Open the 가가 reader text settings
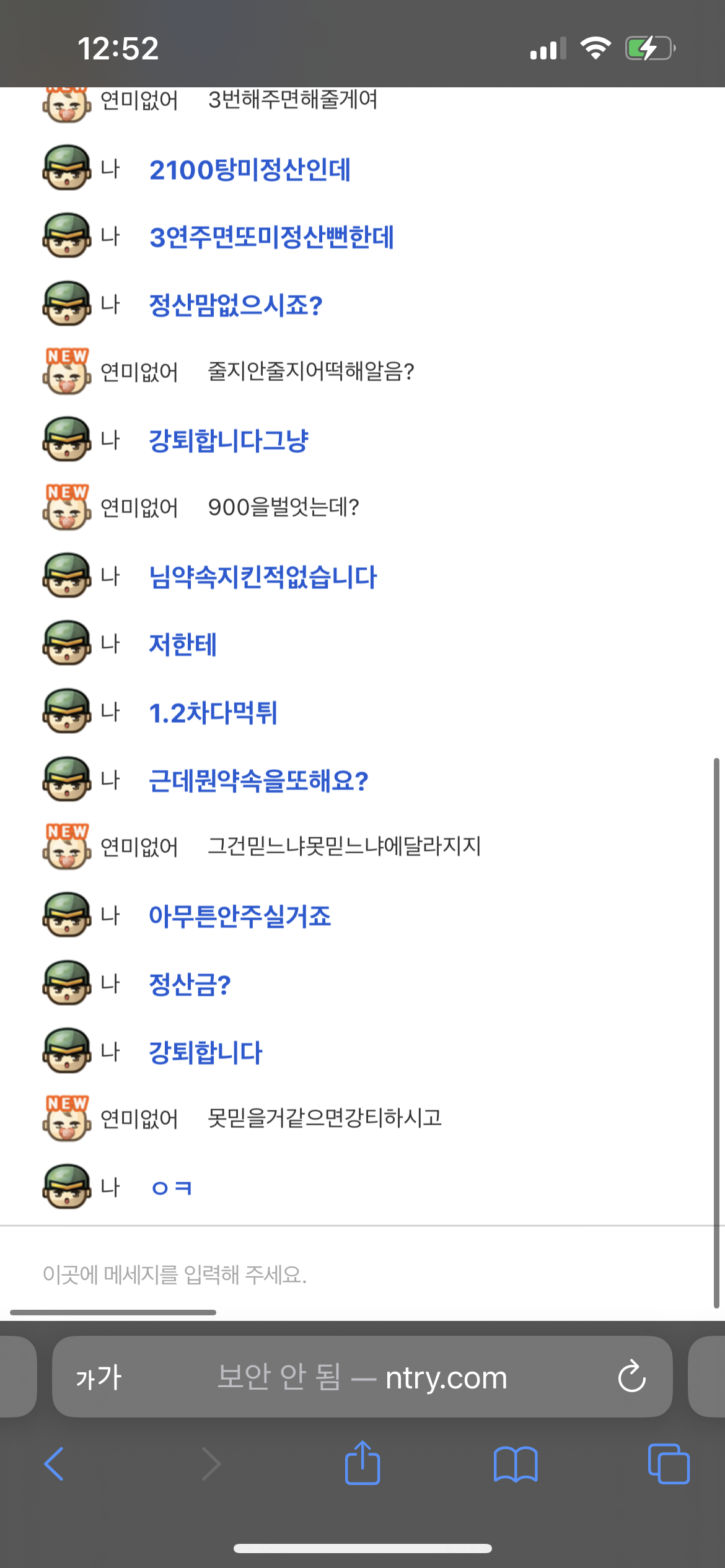725x1568 pixels. pyautogui.click(x=99, y=1377)
